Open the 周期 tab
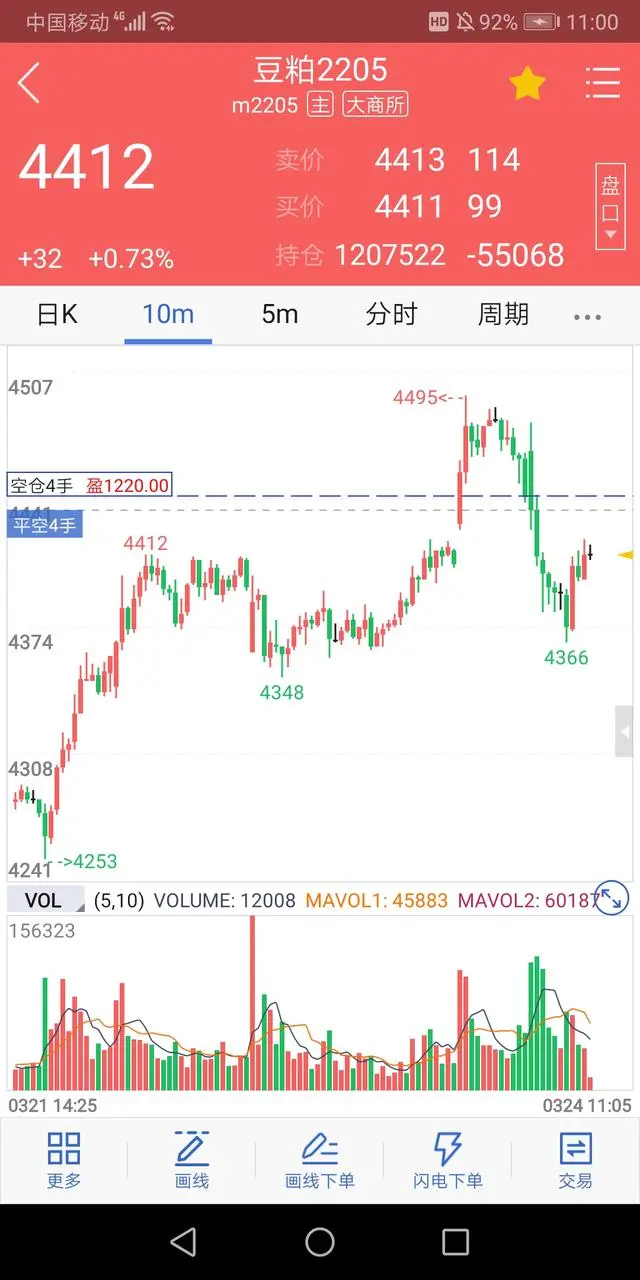 coord(503,314)
